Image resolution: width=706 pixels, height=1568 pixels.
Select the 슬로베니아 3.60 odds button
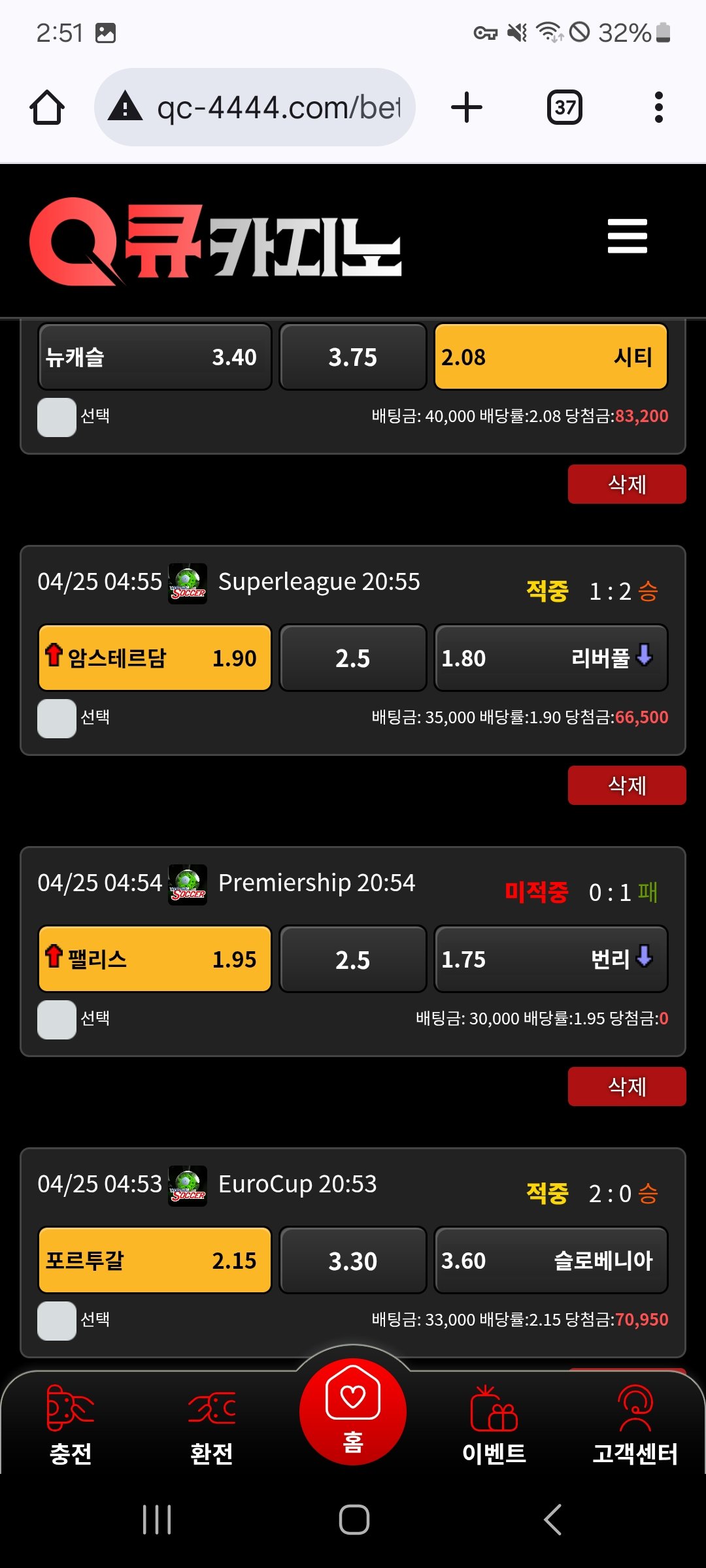[x=550, y=1260]
